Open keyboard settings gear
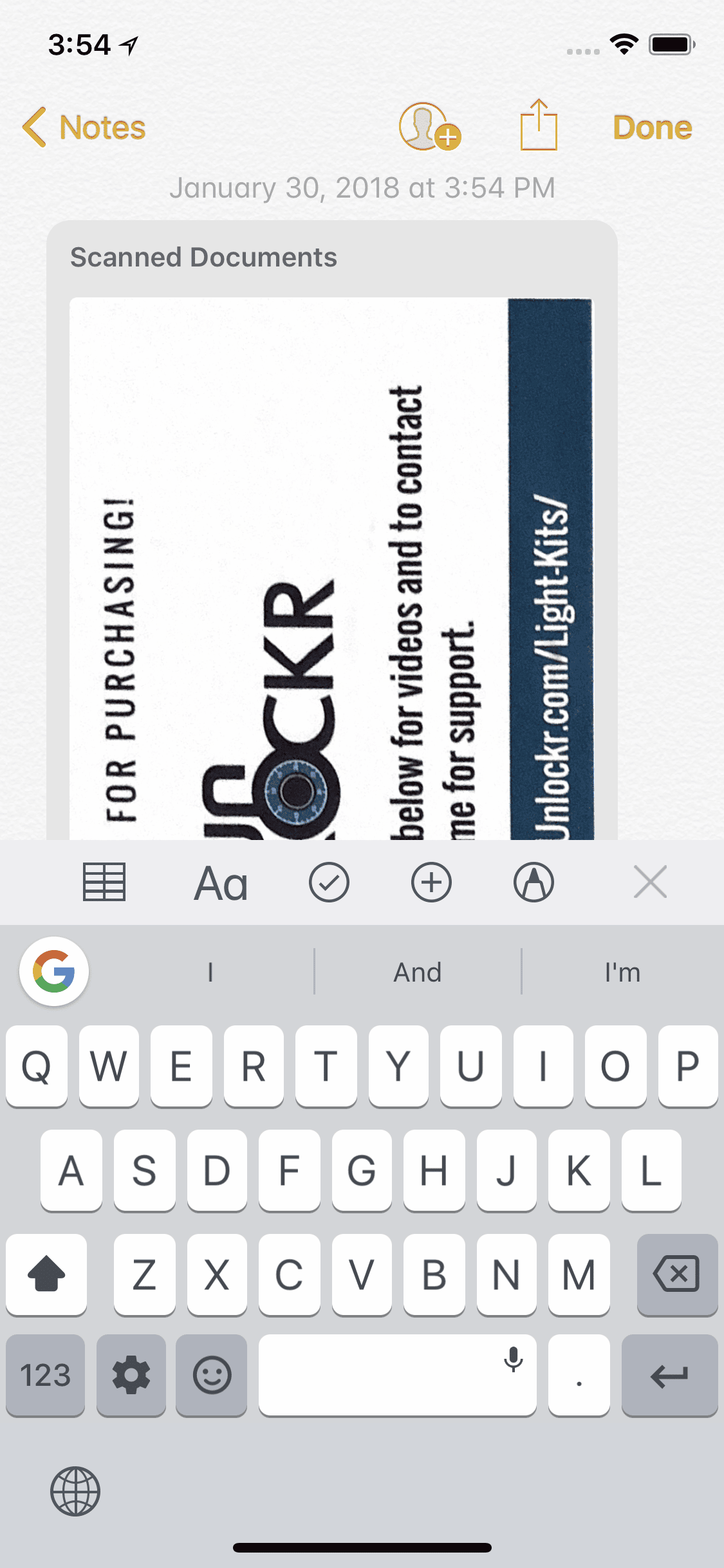724x1568 pixels. 131,1376
